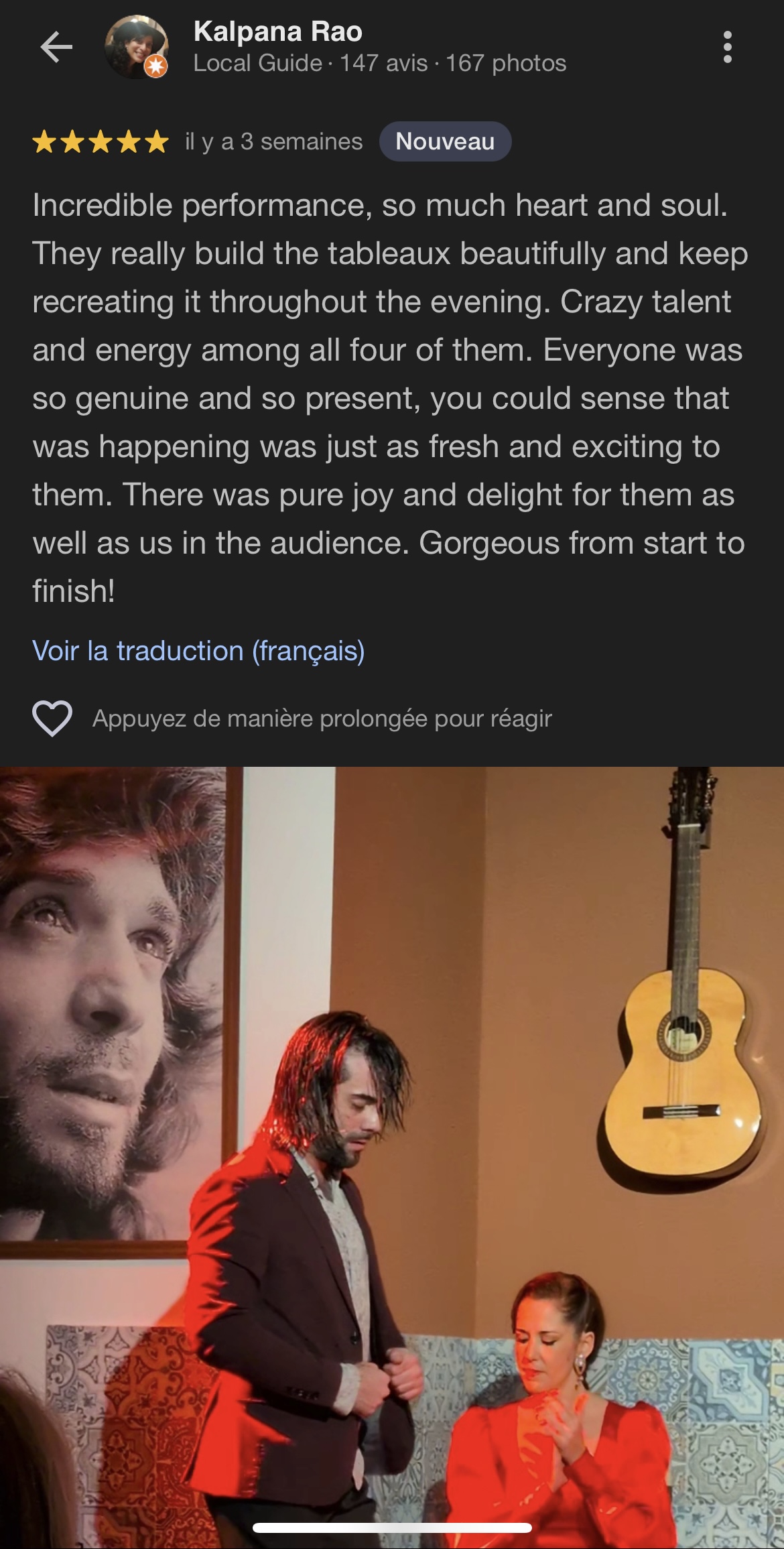784x1549 pixels.
Task: Open Kalpana Rao's name to view profile
Action: pyautogui.click(x=277, y=32)
